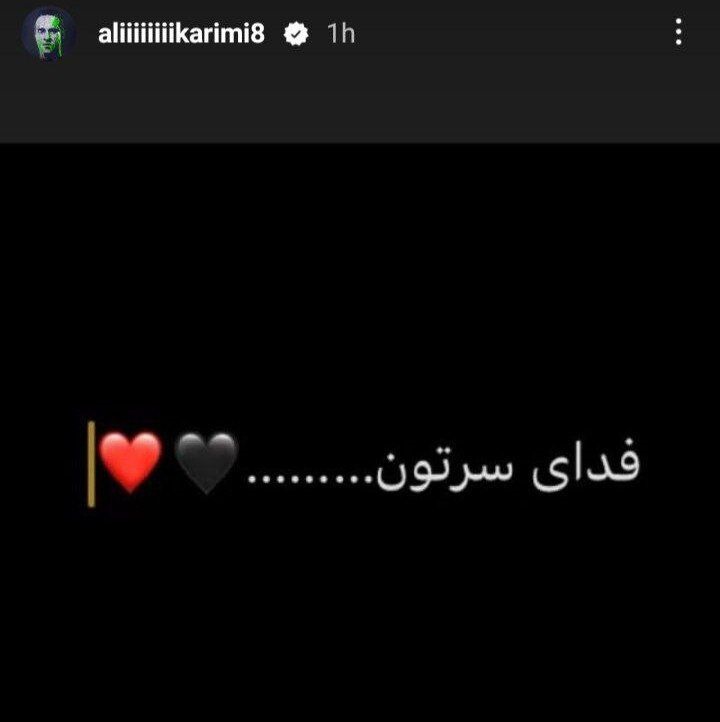Screen dimensions: 720x722
Task: Click the blue checkmark next to the username
Action: point(294,31)
